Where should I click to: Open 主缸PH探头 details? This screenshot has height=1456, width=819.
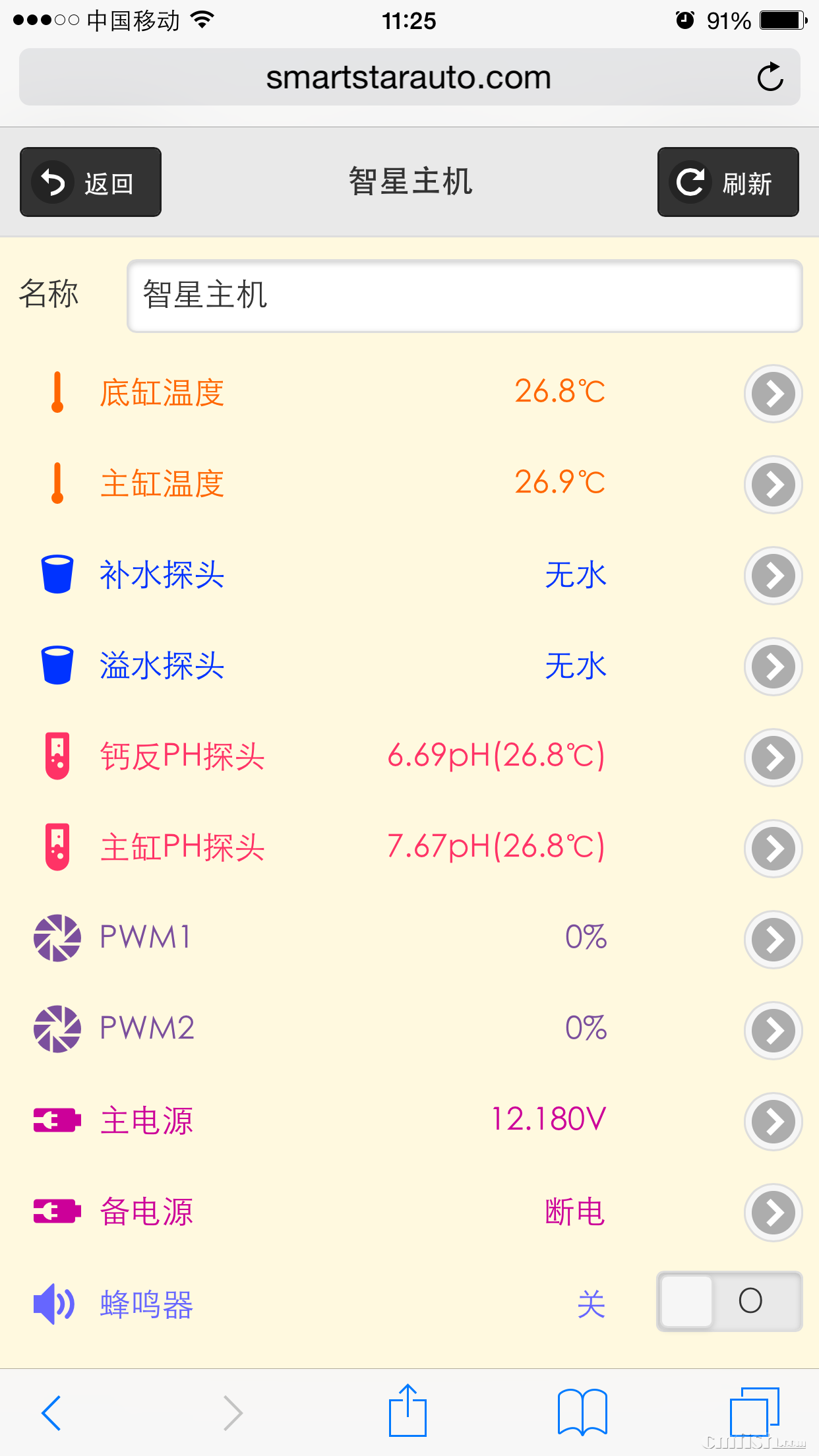pos(773,849)
